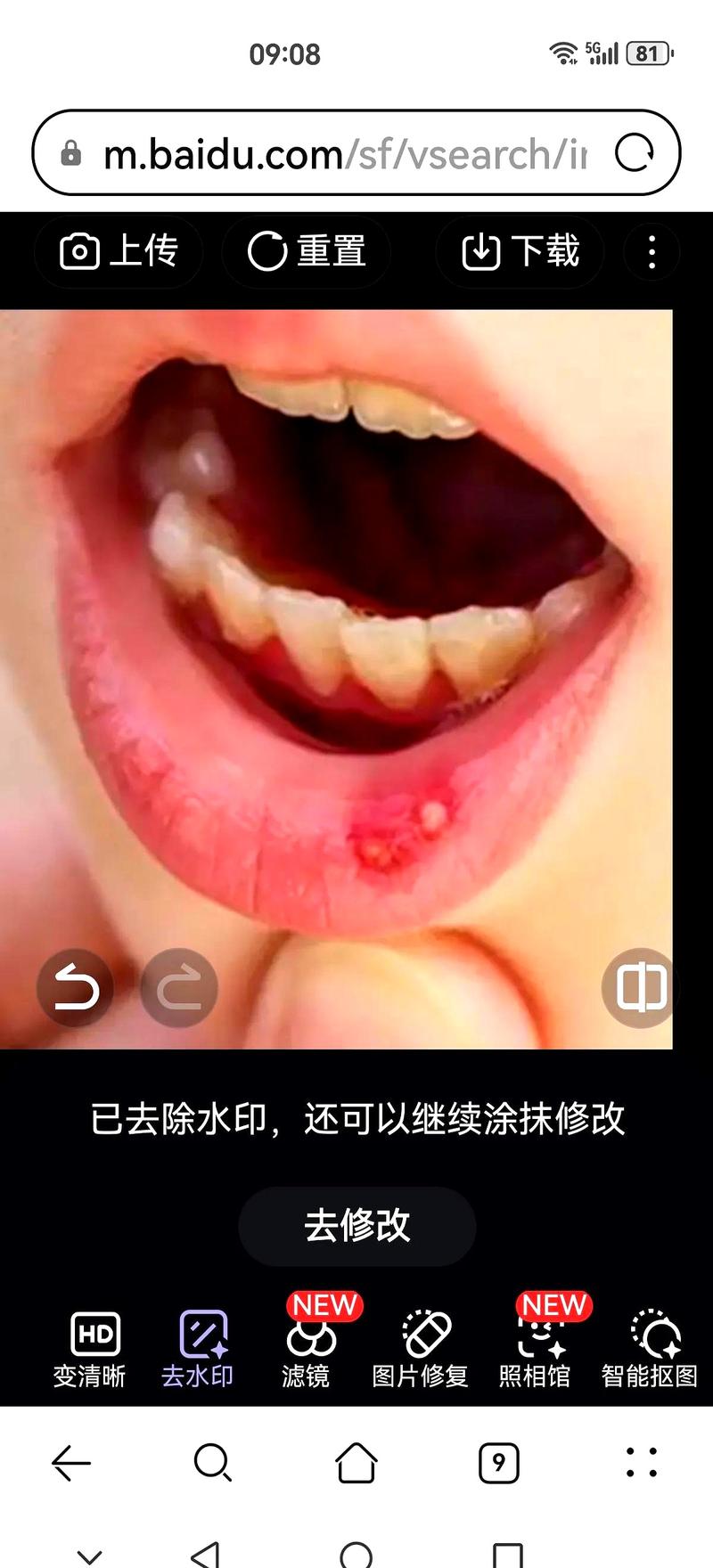Undo the last edit
The height and width of the screenshot is (1568, 713).
pyautogui.click(x=76, y=988)
